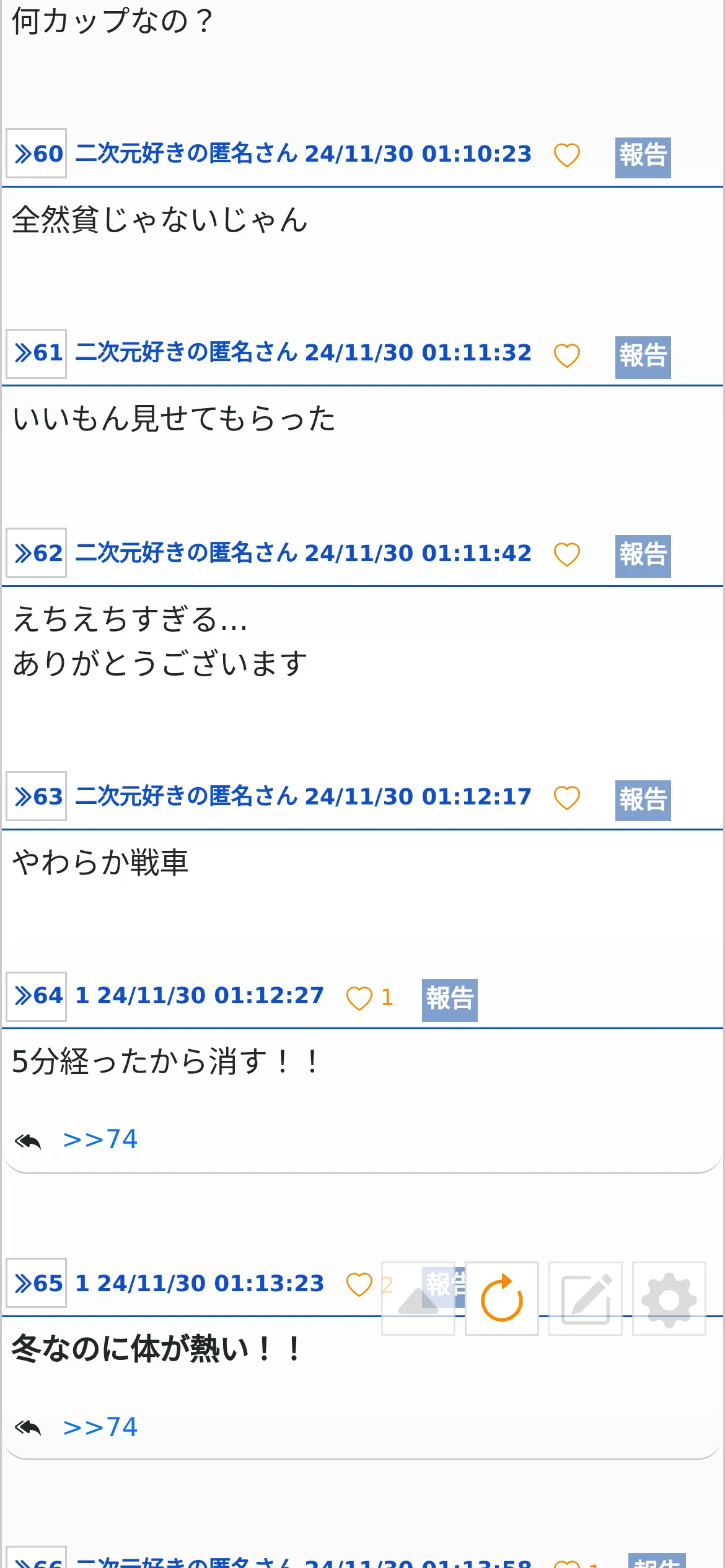This screenshot has height=1568, width=725.
Task: Like post 64 with the heart icon
Action: 359,998
